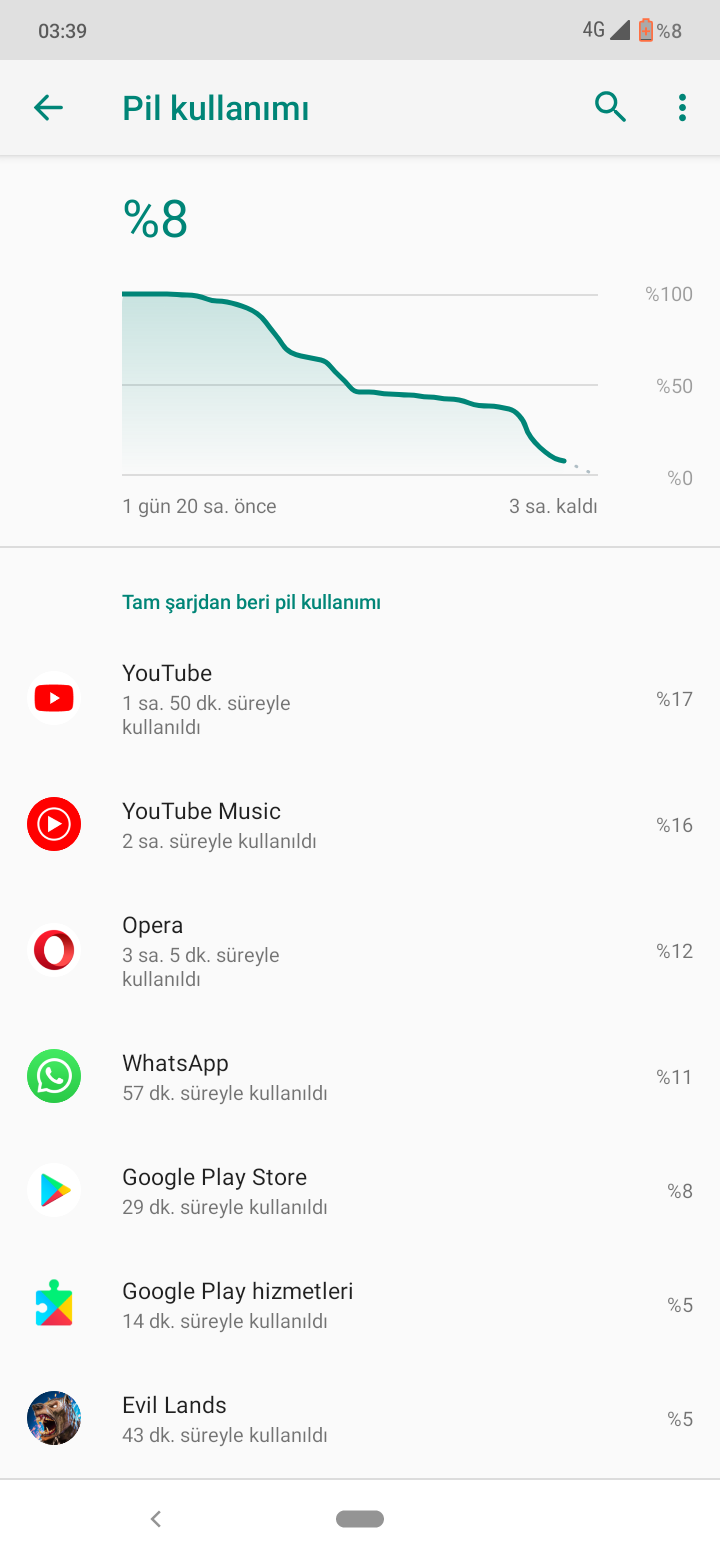The width and height of the screenshot is (720, 1560).
Task: Tap the system navigation back chevron
Action: click(x=155, y=1519)
